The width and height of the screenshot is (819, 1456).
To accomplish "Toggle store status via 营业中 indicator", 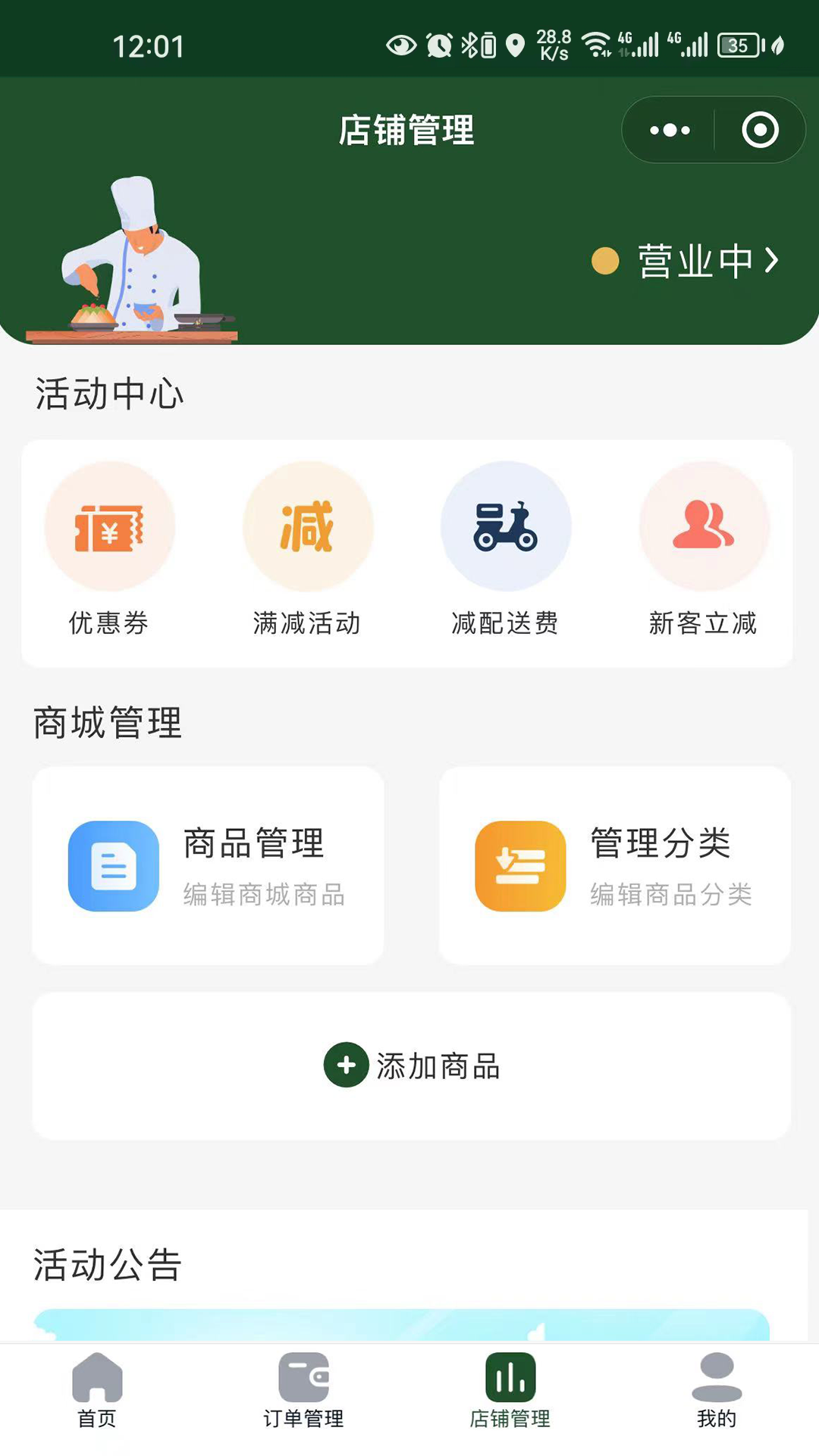I will click(x=695, y=262).
